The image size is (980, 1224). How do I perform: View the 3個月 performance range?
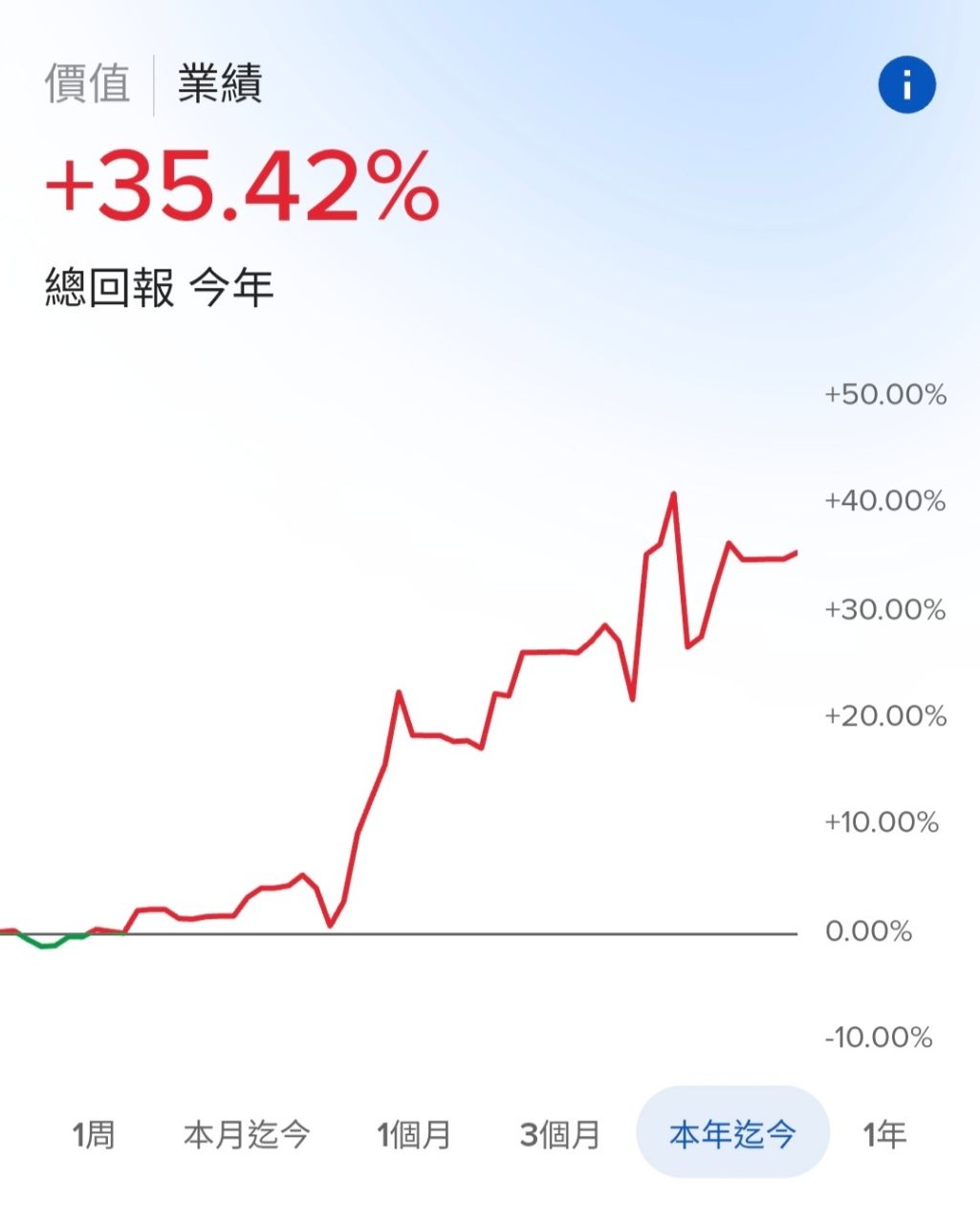click(560, 1135)
